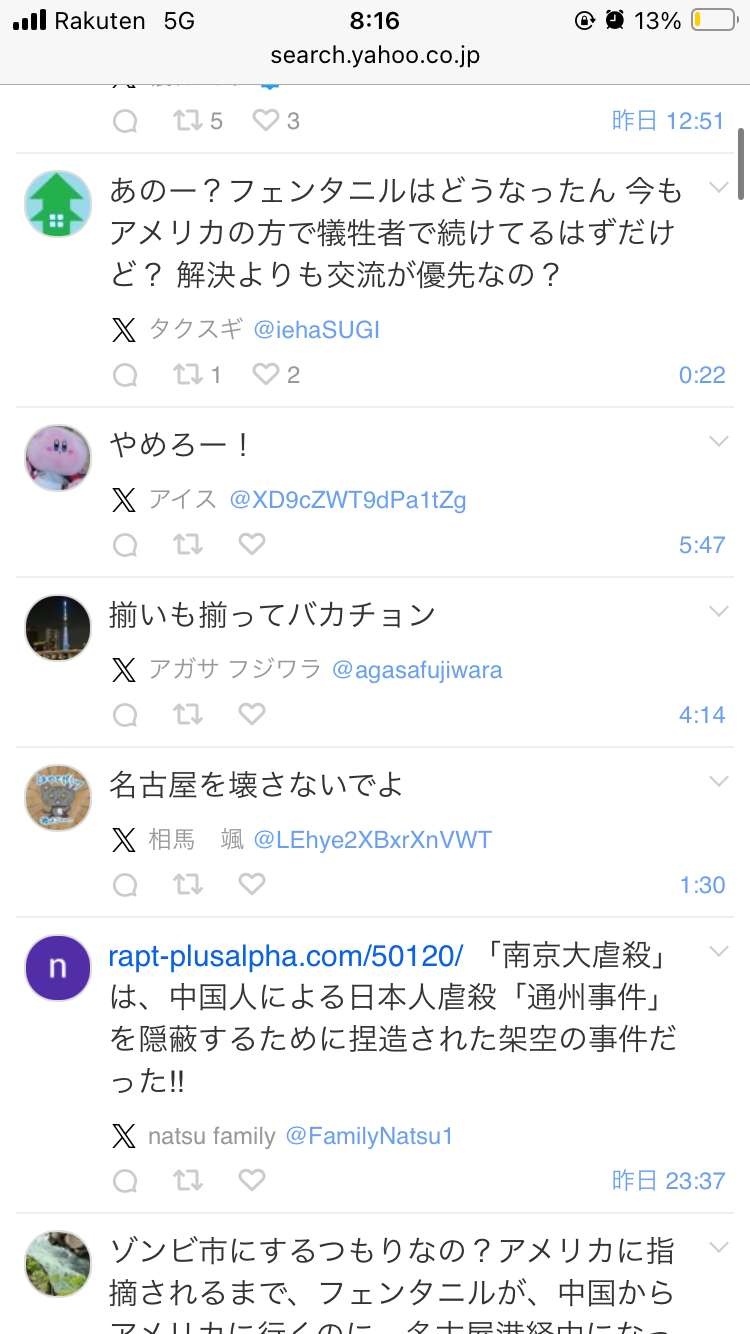Screen dimensions: 750x1334
Task: Expand the chevron on アガサ フジワラ's post
Action: click(718, 611)
